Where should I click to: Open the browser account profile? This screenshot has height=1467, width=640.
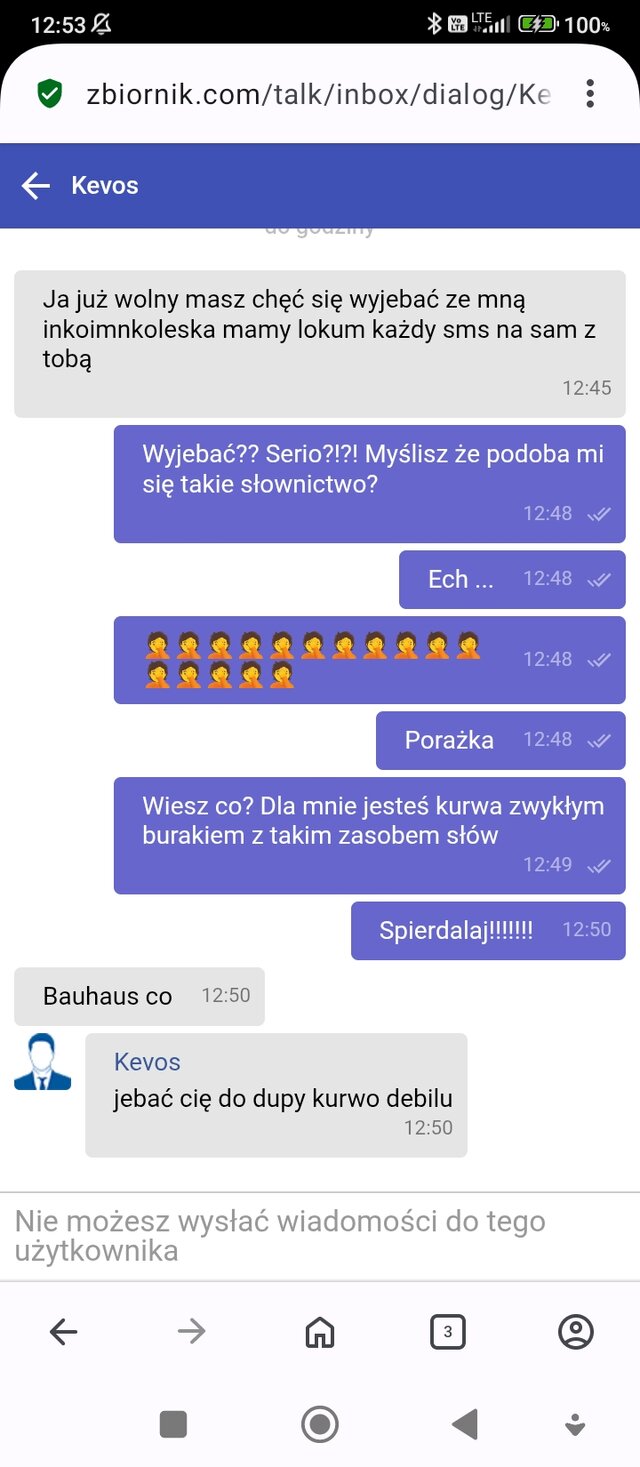tap(575, 1331)
